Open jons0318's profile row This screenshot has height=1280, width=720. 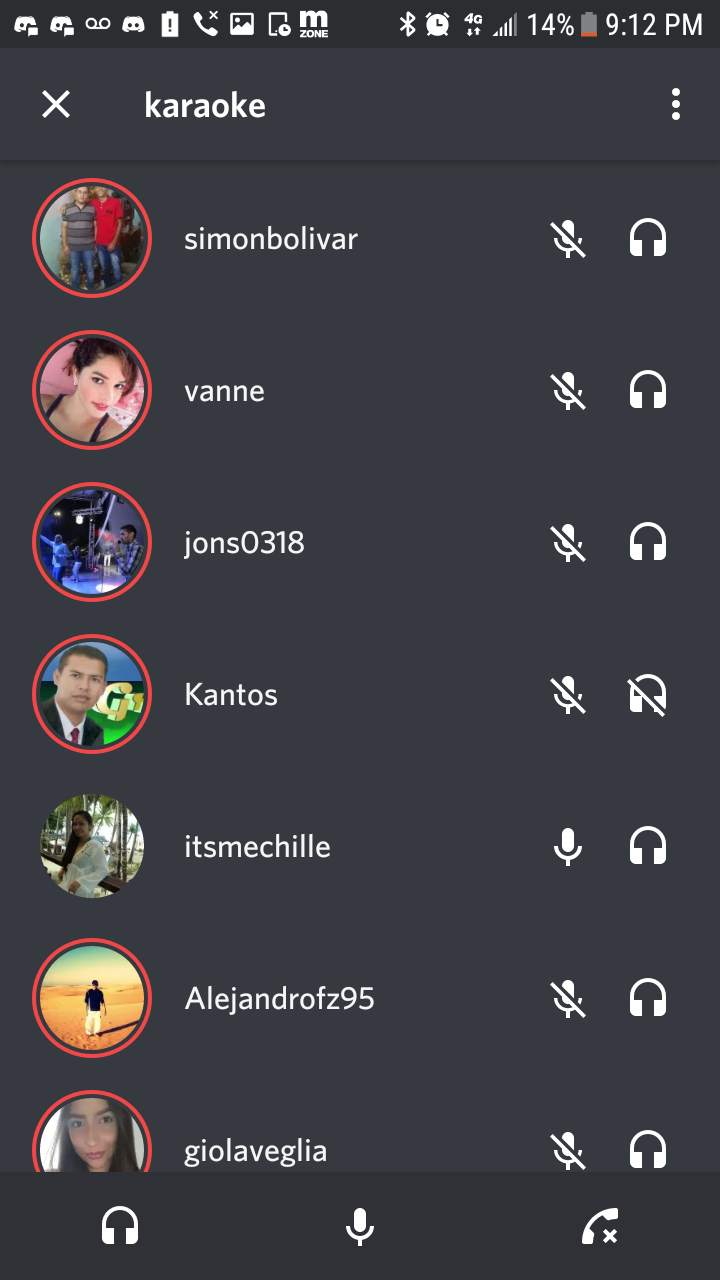point(244,543)
